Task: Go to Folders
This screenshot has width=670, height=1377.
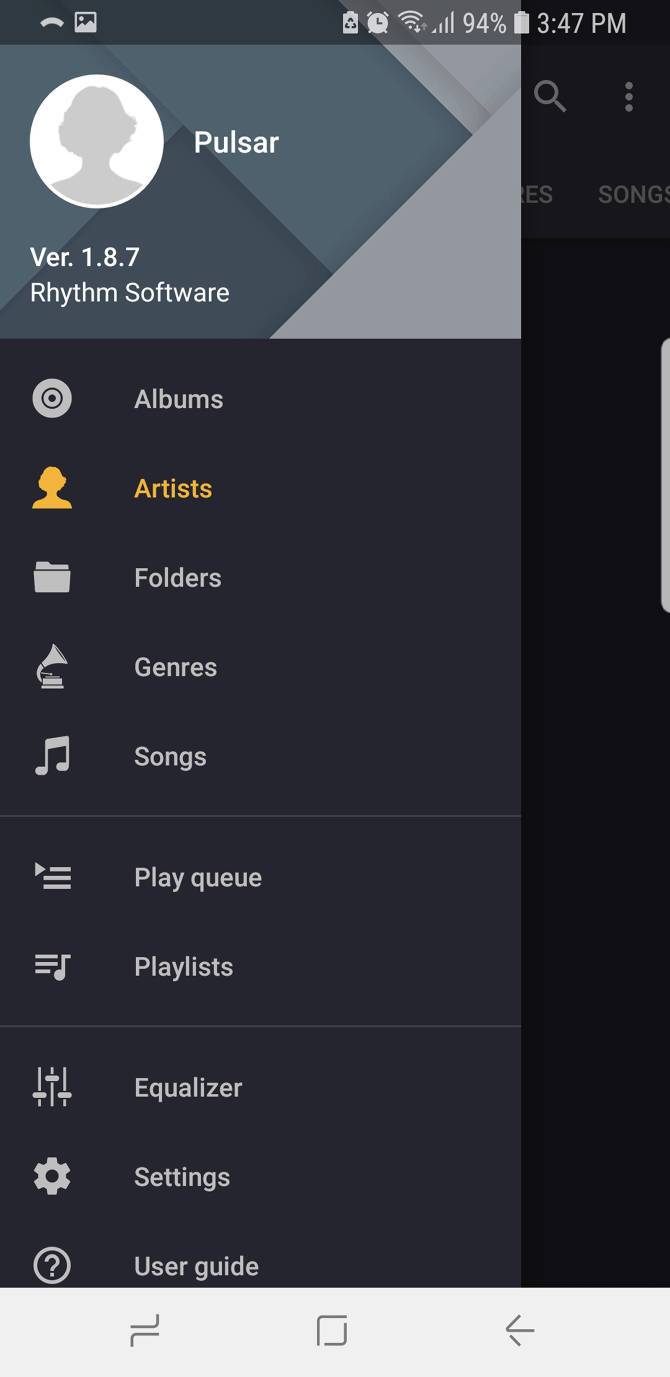Action: [x=177, y=578]
